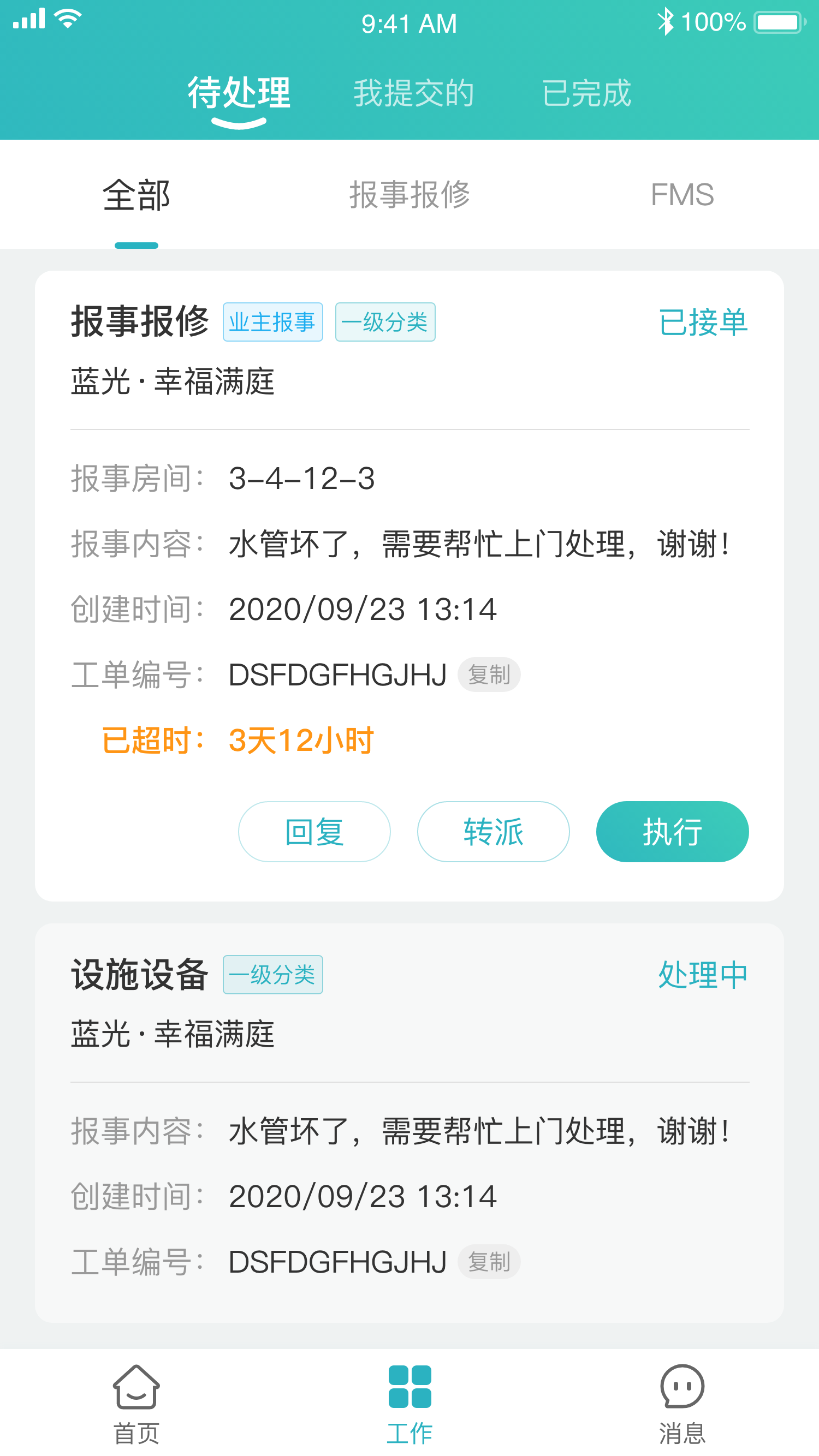Select the 全部 filter tab
Screen dimensions: 819x1456
point(136,195)
